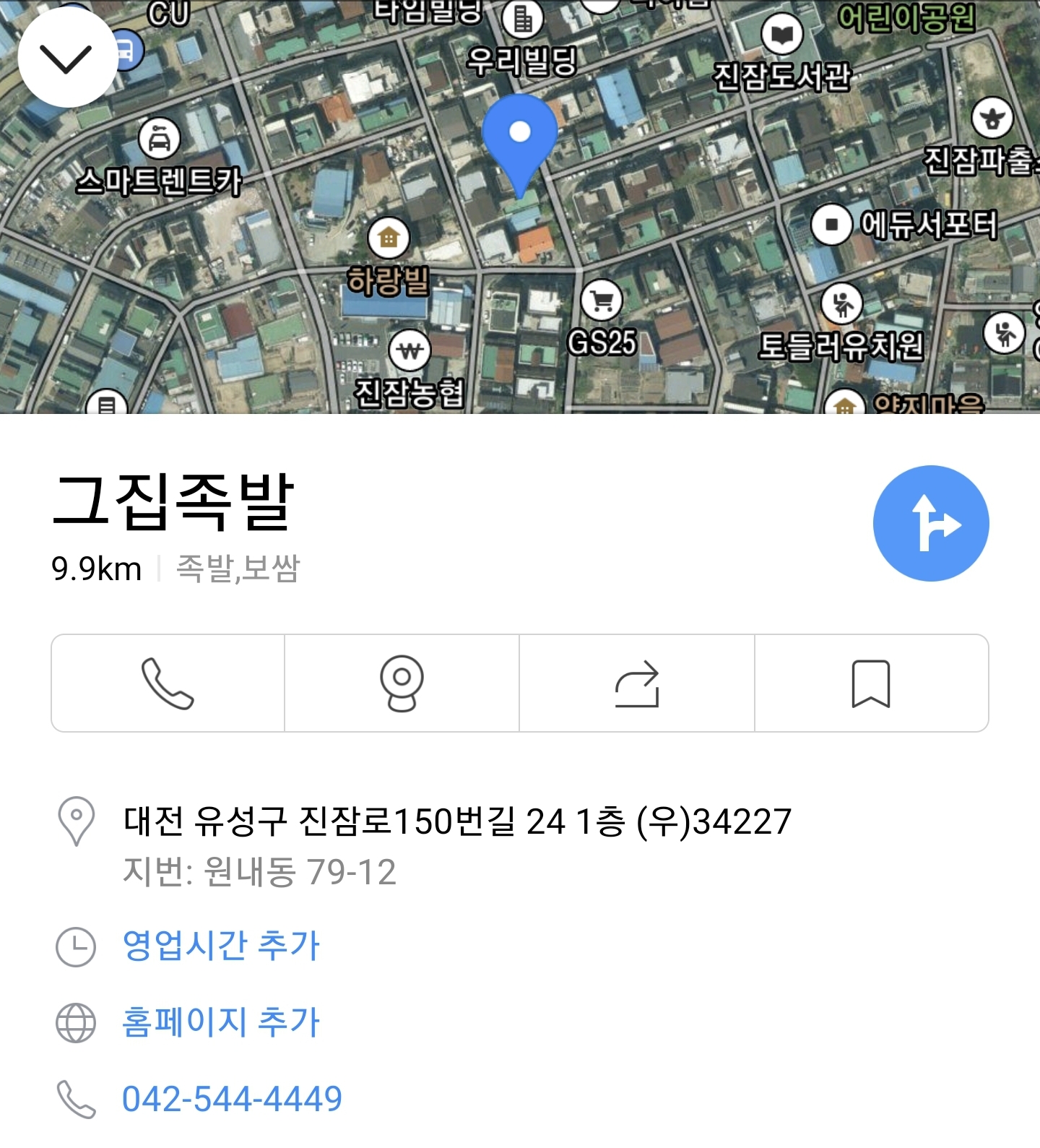Select the 진잠농협 bank marker
This screenshot has width=1040, height=1148.
(409, 351)
